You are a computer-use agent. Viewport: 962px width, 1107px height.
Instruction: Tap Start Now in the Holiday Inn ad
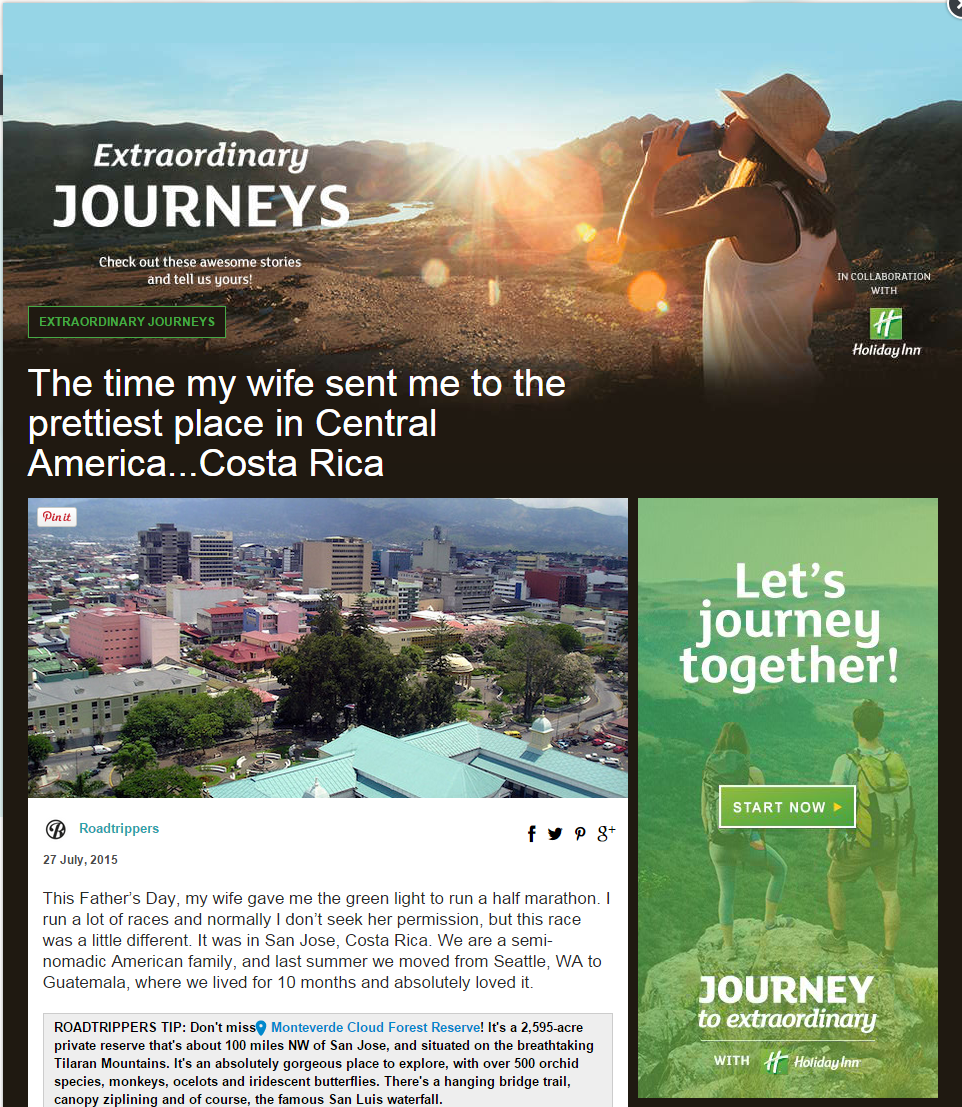[787, 807]
